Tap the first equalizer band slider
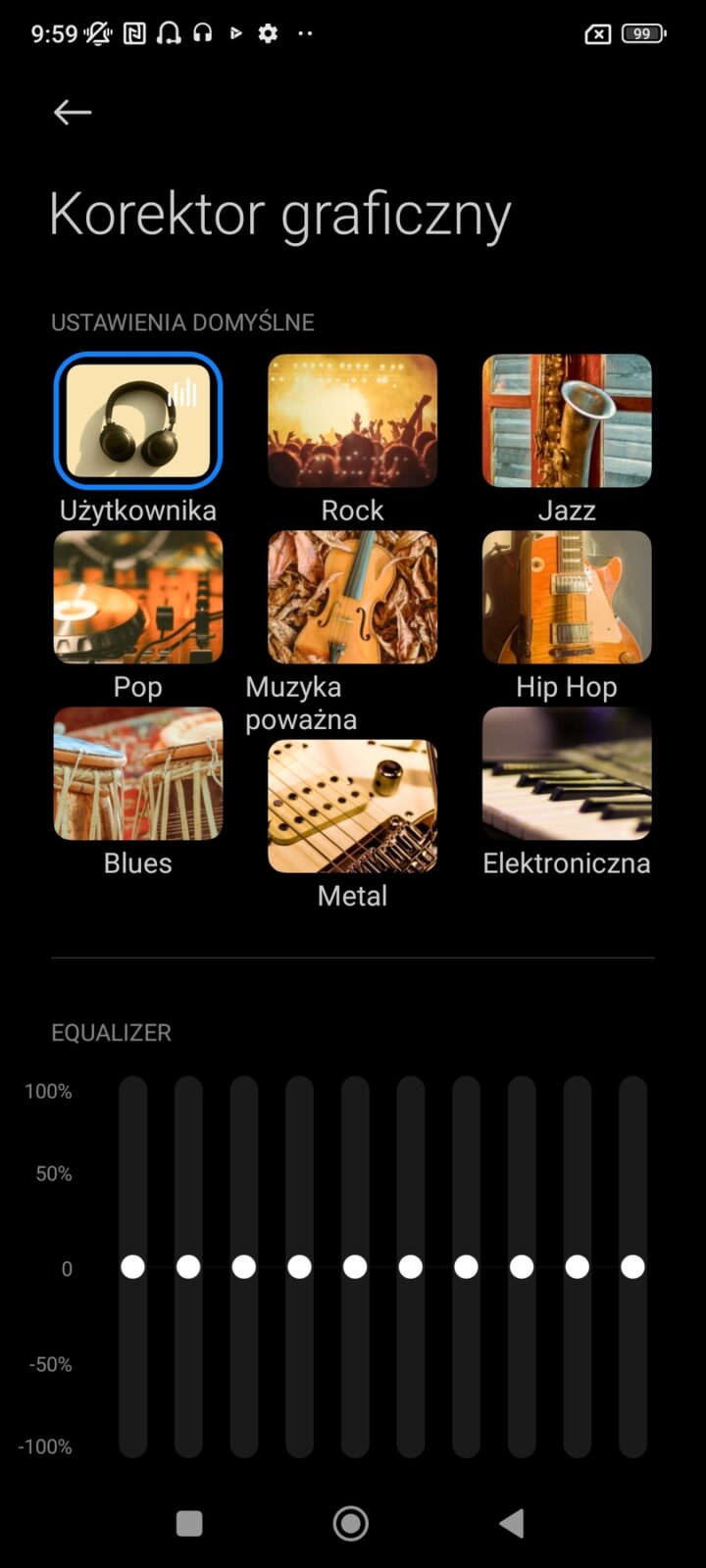The width and height of the screenshot is (706, 1568). pos(132,1267)
